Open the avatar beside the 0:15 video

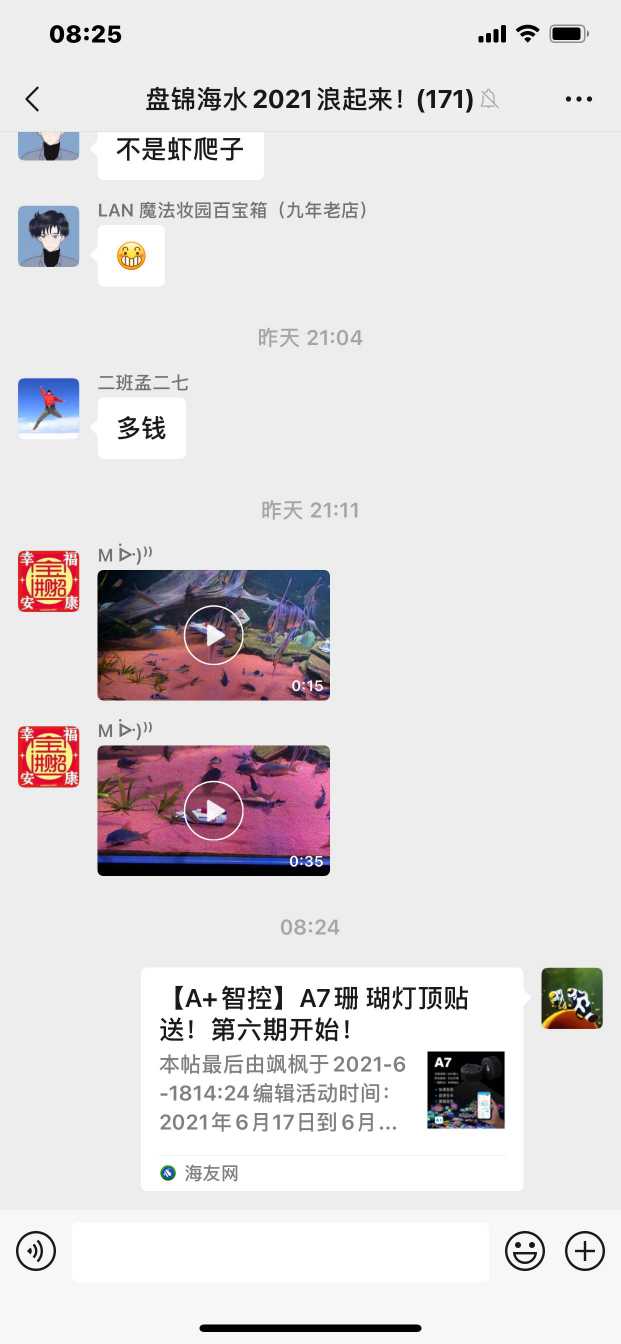click(x=49, y=581)
